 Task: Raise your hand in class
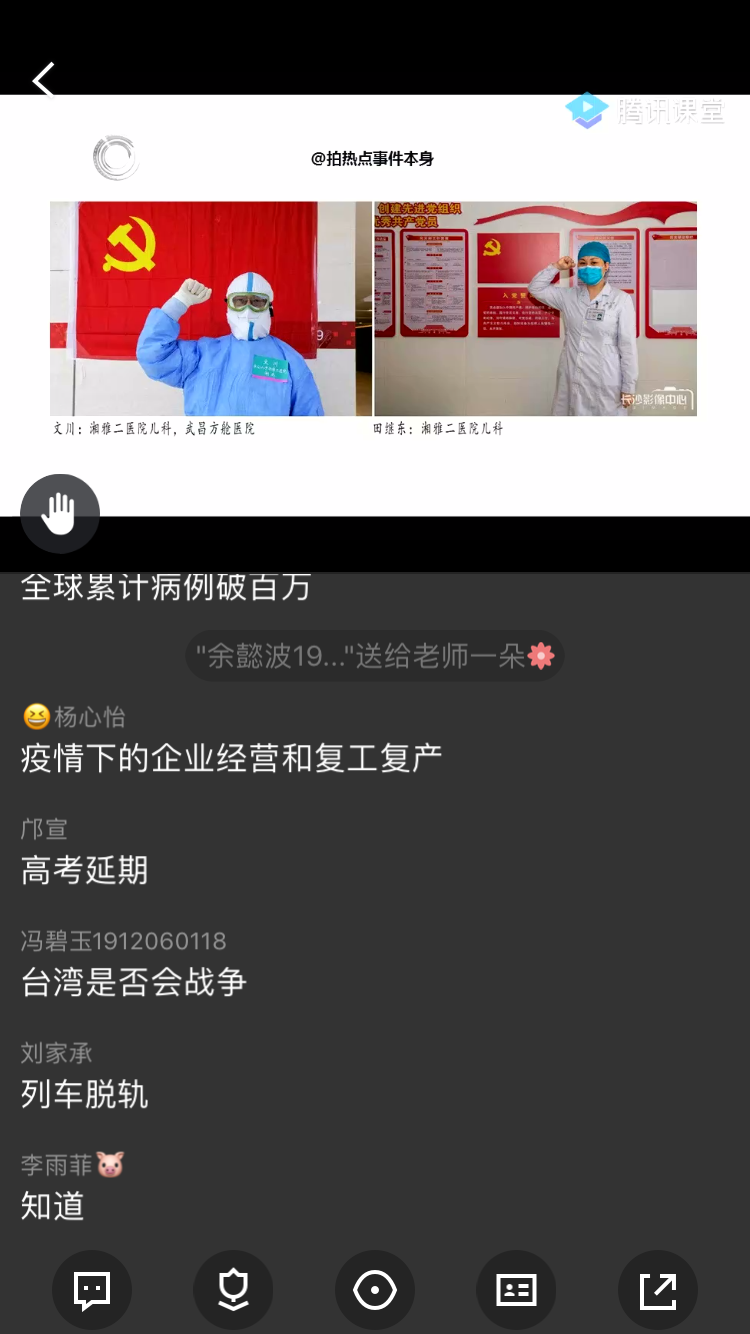coord(60,514)
